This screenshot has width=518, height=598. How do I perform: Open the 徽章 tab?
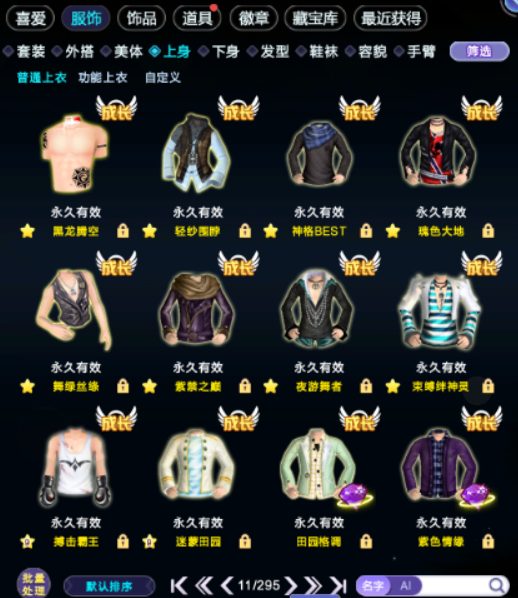[254, 18]
